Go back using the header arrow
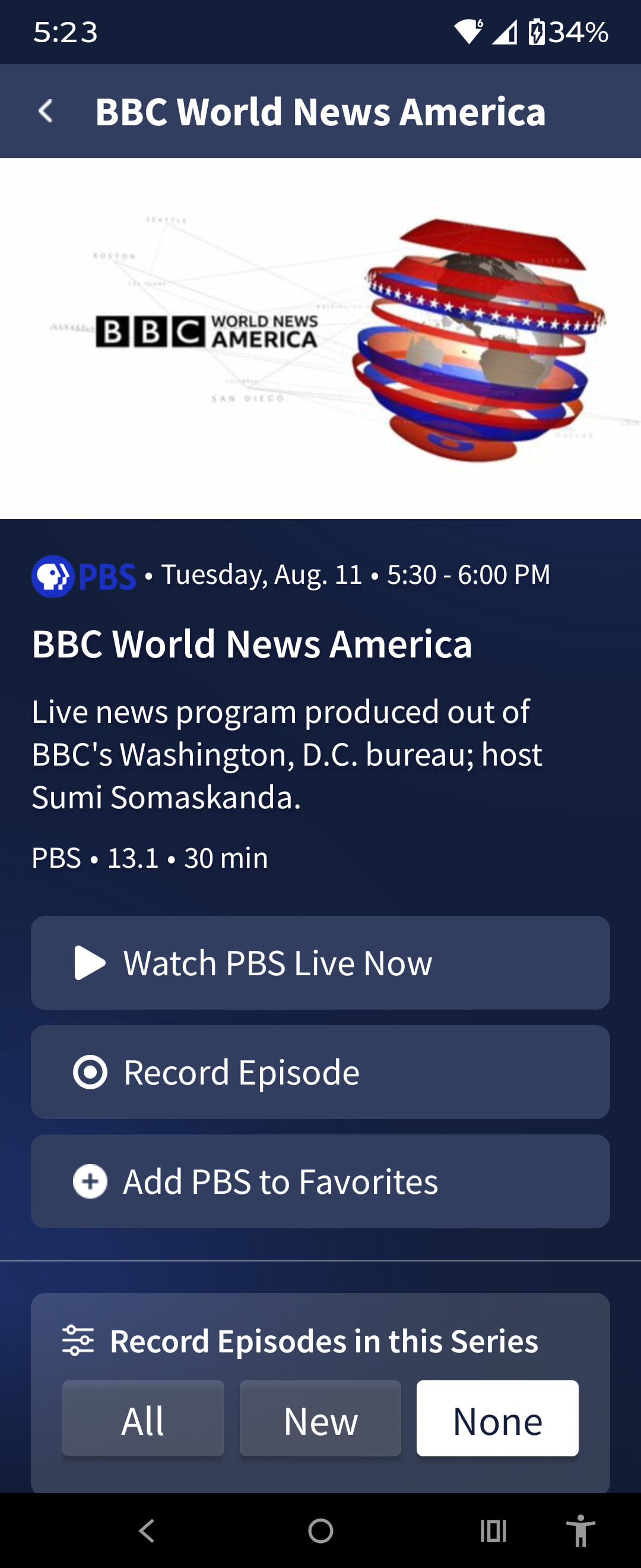 coord(46,112)
